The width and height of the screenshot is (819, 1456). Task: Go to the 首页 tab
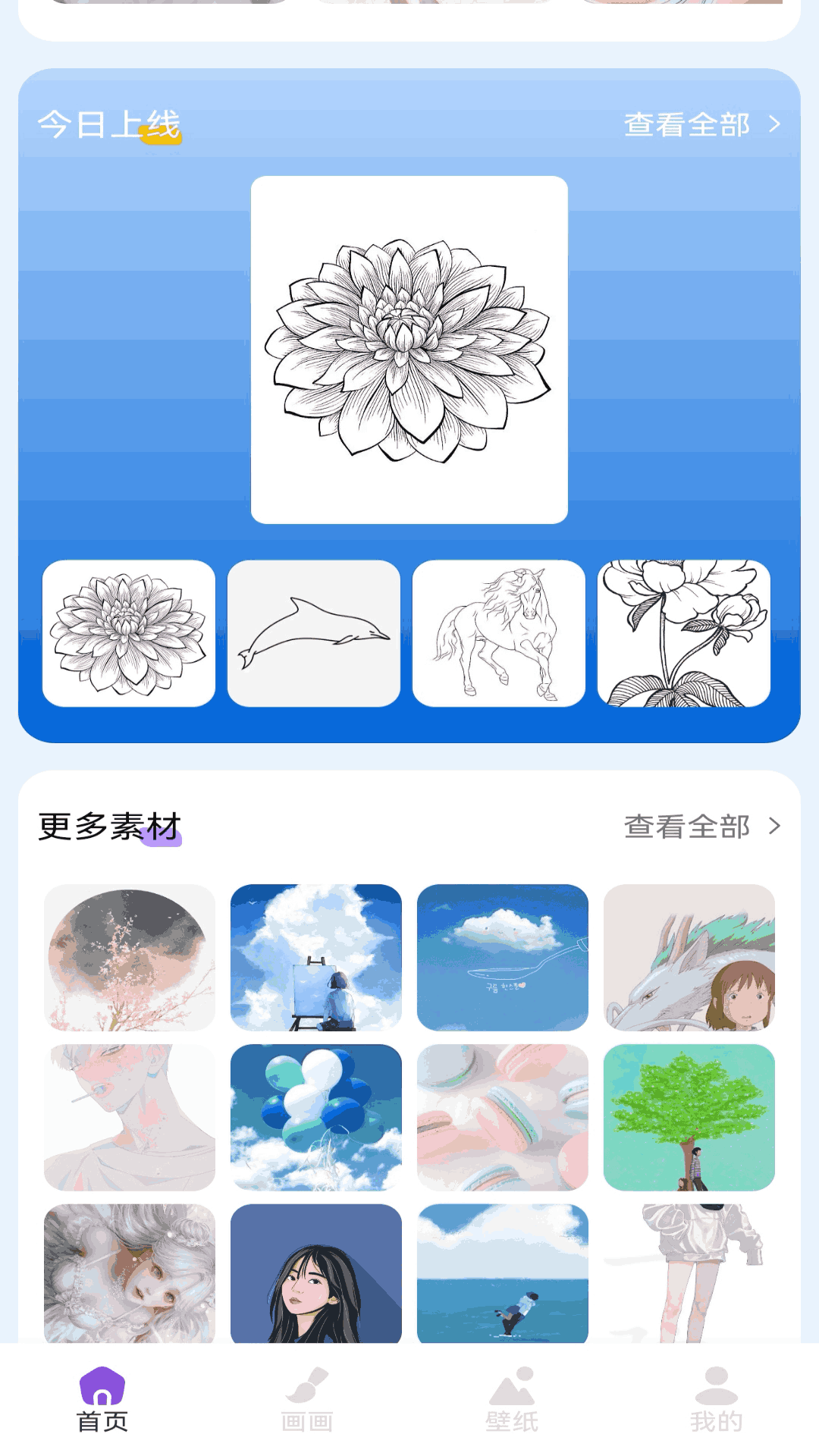pos(102,1400)
